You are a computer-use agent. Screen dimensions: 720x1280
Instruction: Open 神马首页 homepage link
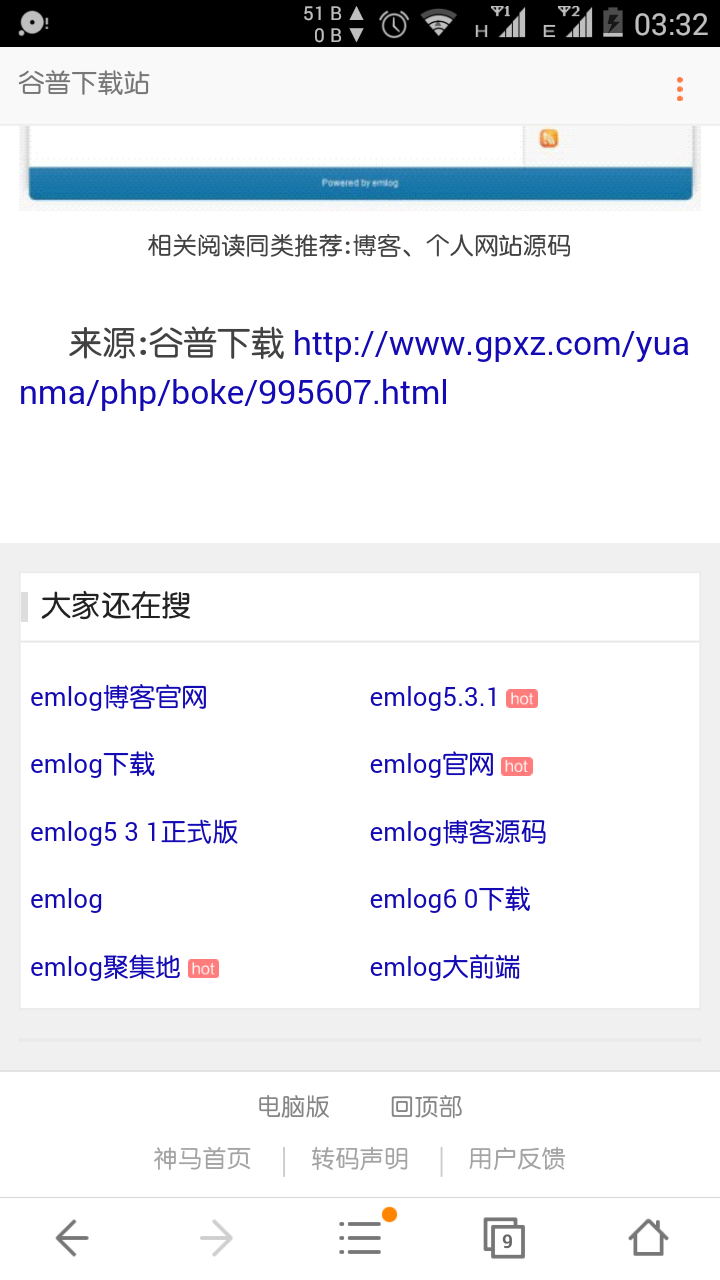(x=202, y=1159)
